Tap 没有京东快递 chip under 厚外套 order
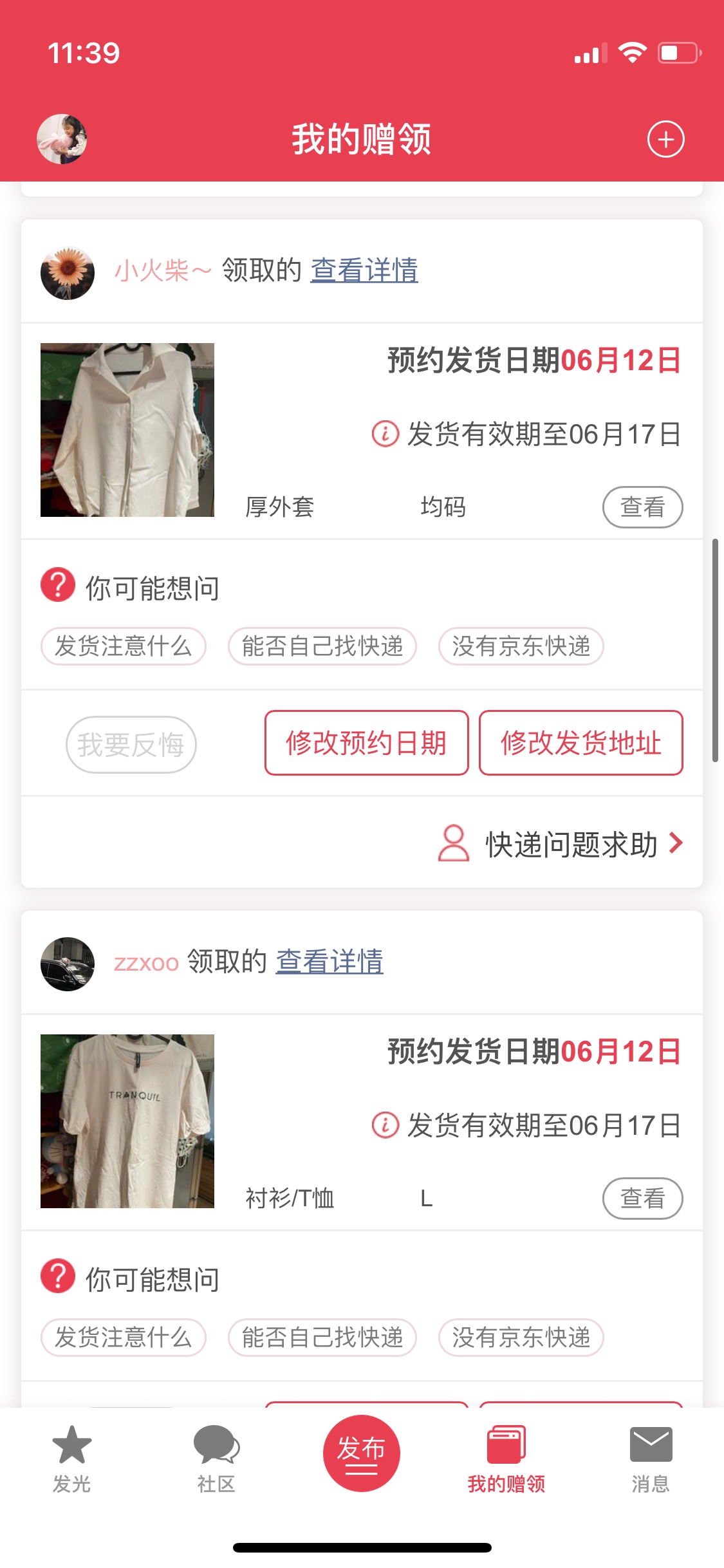Image resolution: width=724 pixels, height=1568 pixels. [521, 646]
